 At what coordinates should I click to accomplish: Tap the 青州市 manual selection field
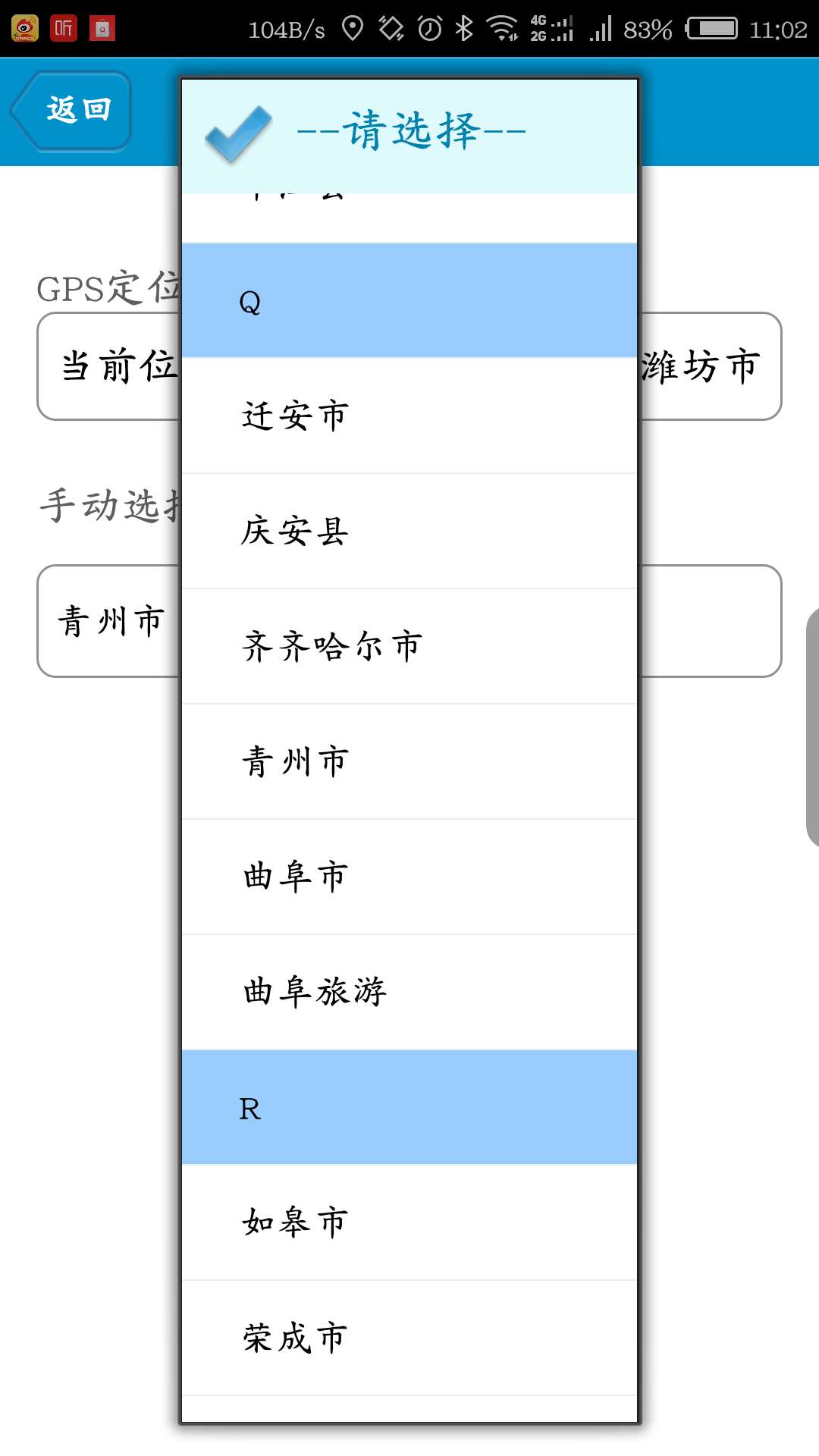coord(110,620)
